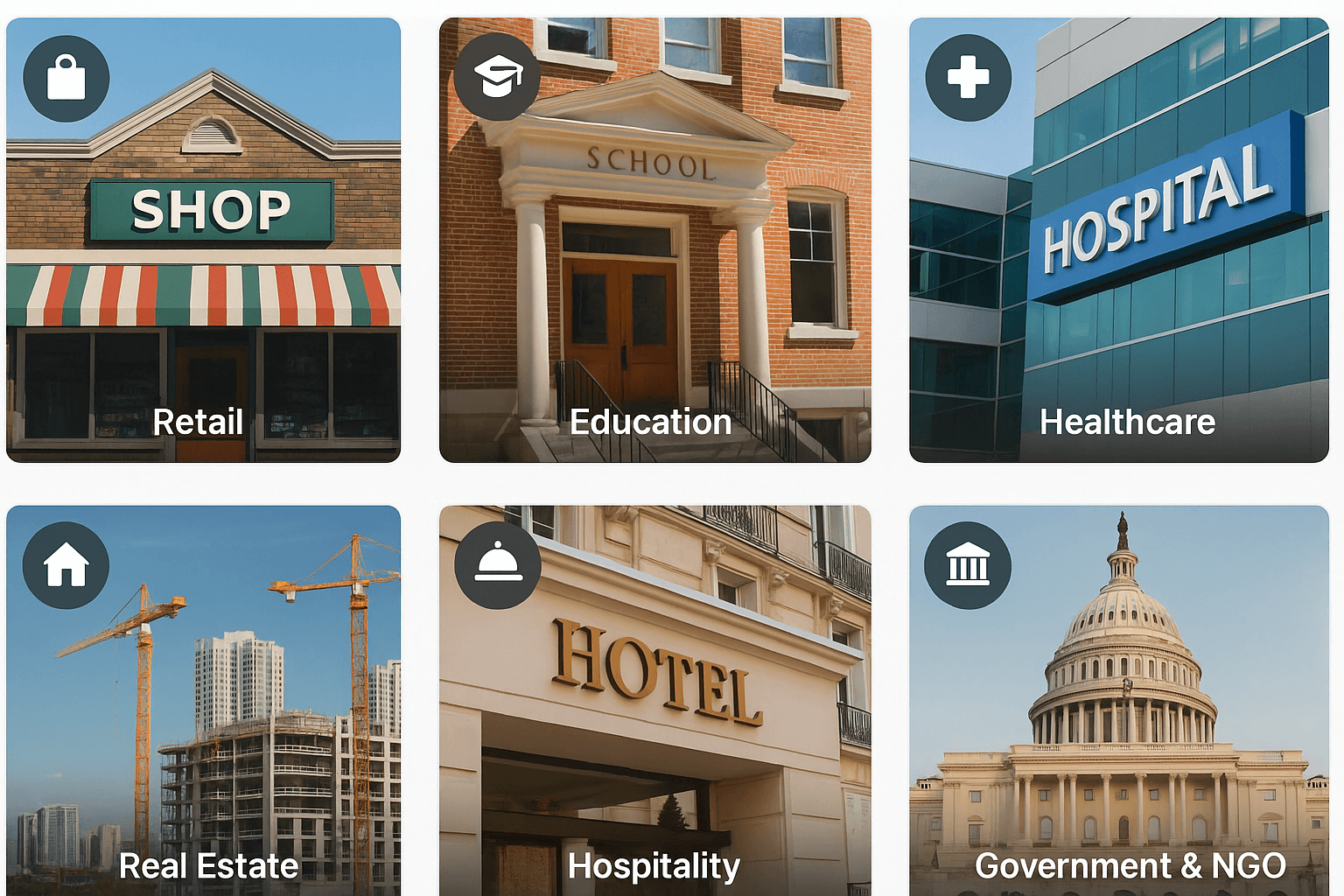The image size is (1344, 896).
Task: Choose the Healthcare category card
Action: pyautogui.click(x=1118, y=240)
